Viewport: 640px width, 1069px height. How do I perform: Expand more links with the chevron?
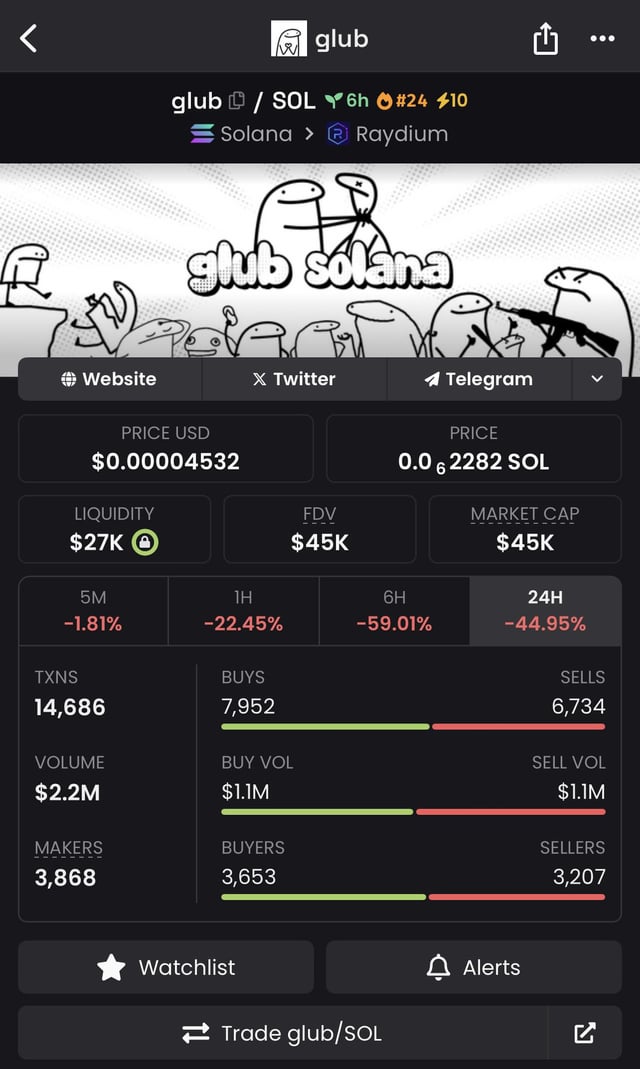click(x=597, y=379)
